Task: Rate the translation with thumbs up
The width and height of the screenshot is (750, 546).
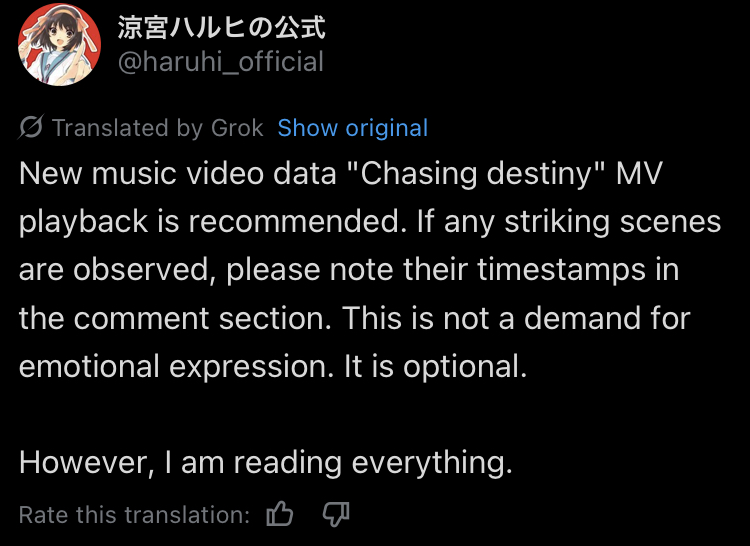Action: (280, 514)
